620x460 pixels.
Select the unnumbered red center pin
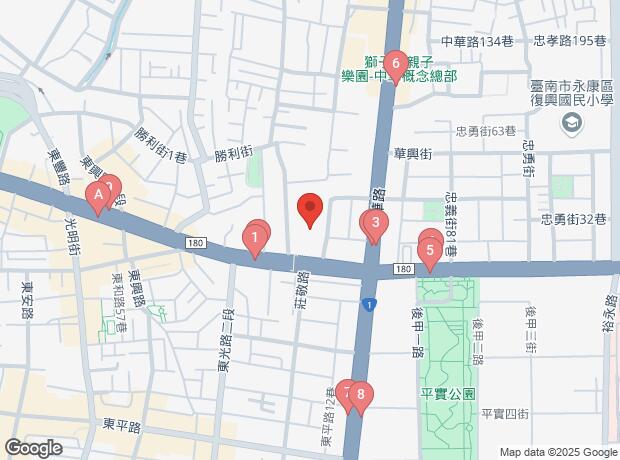[311, 208]
